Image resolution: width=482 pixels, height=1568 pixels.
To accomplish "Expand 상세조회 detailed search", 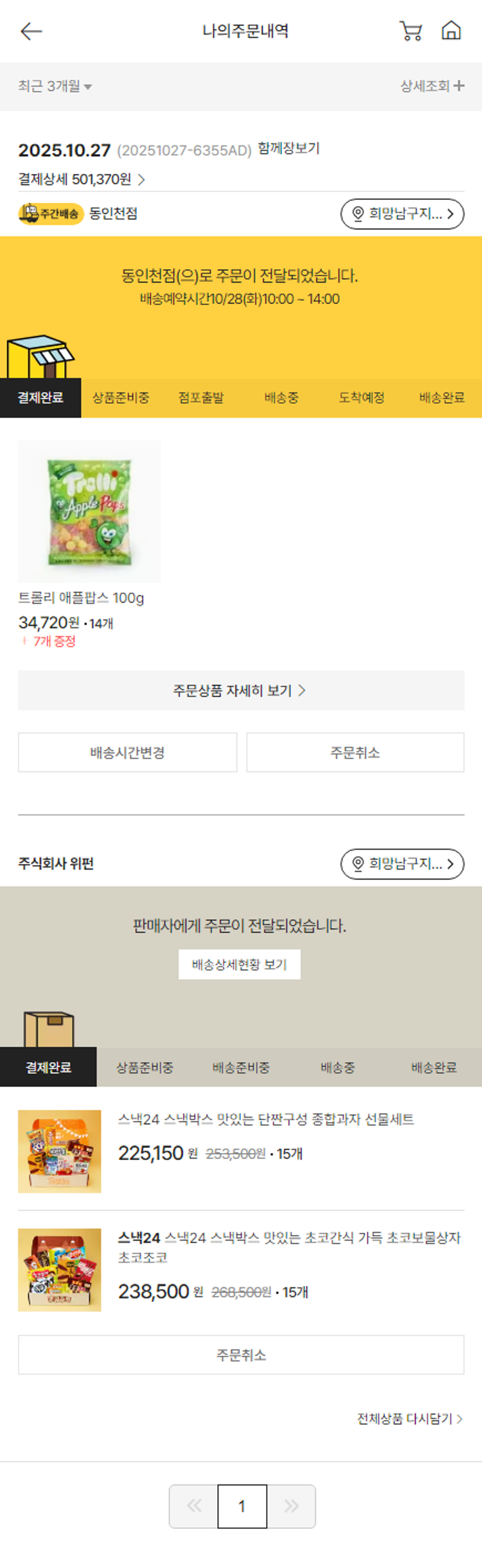I will pyautogui.click(x=432, y=86).
